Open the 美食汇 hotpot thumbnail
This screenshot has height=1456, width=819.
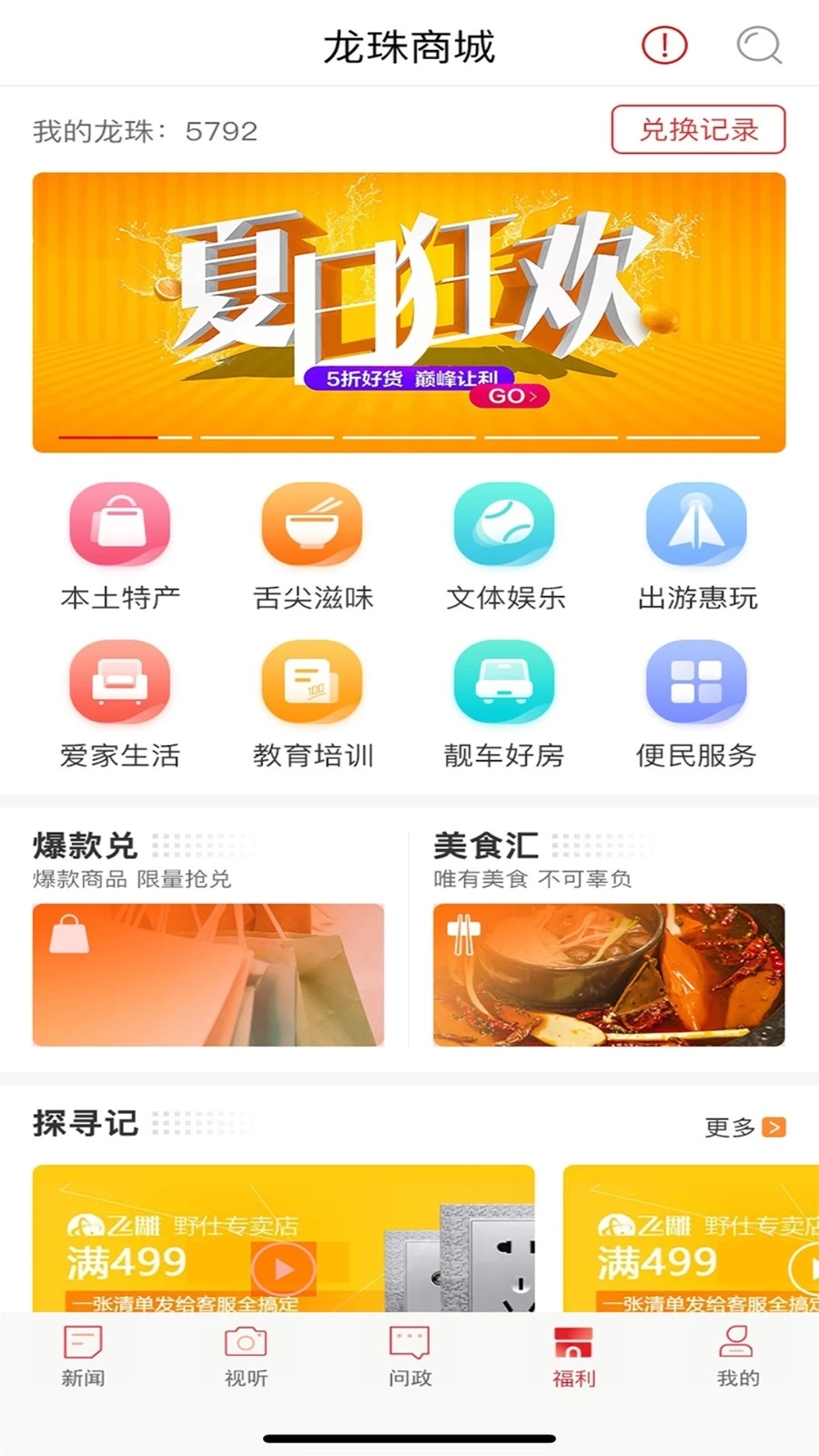tap(608, 976)
